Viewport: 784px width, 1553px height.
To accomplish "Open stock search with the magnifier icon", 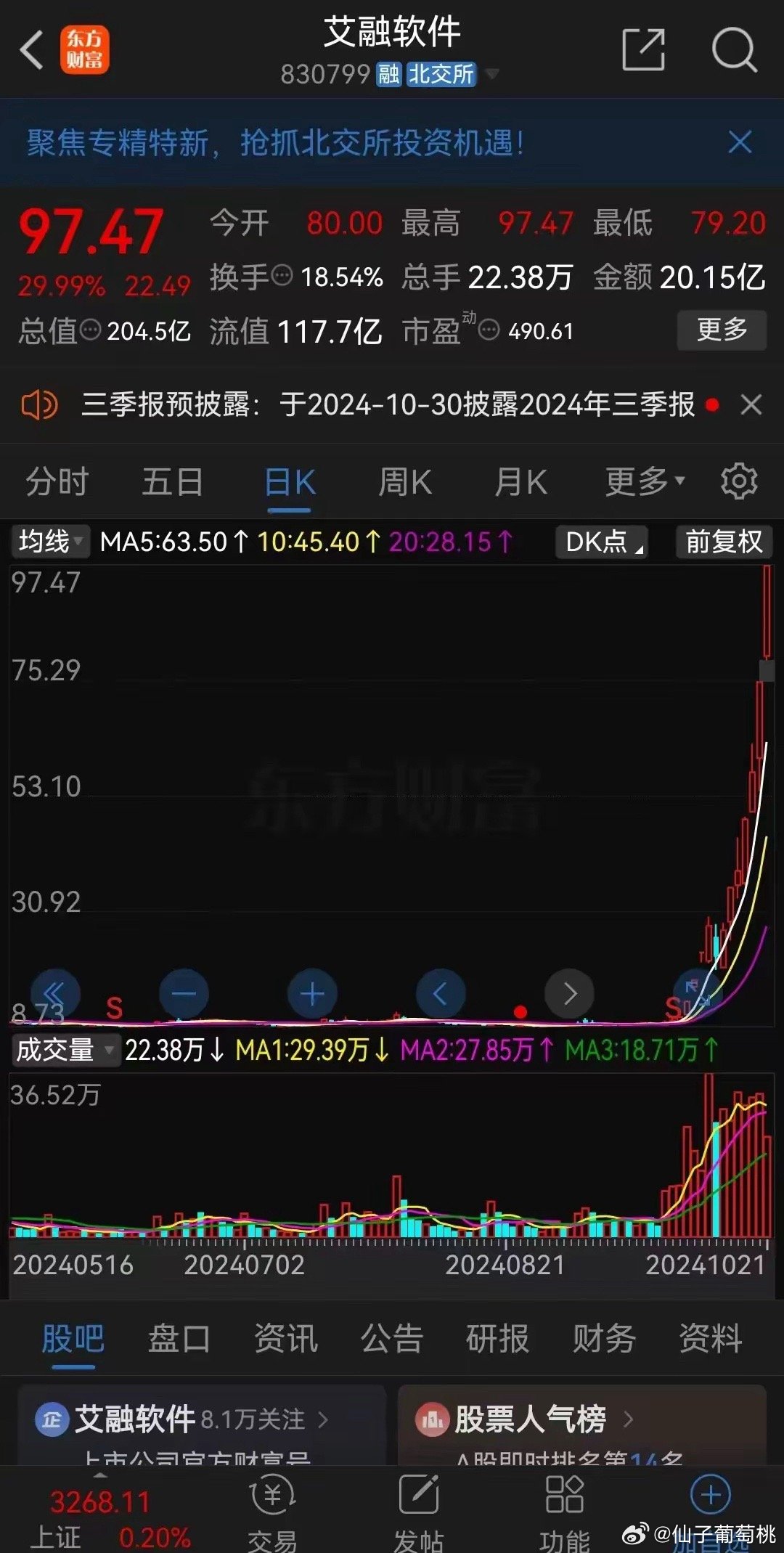I will (x=733, y=51).
